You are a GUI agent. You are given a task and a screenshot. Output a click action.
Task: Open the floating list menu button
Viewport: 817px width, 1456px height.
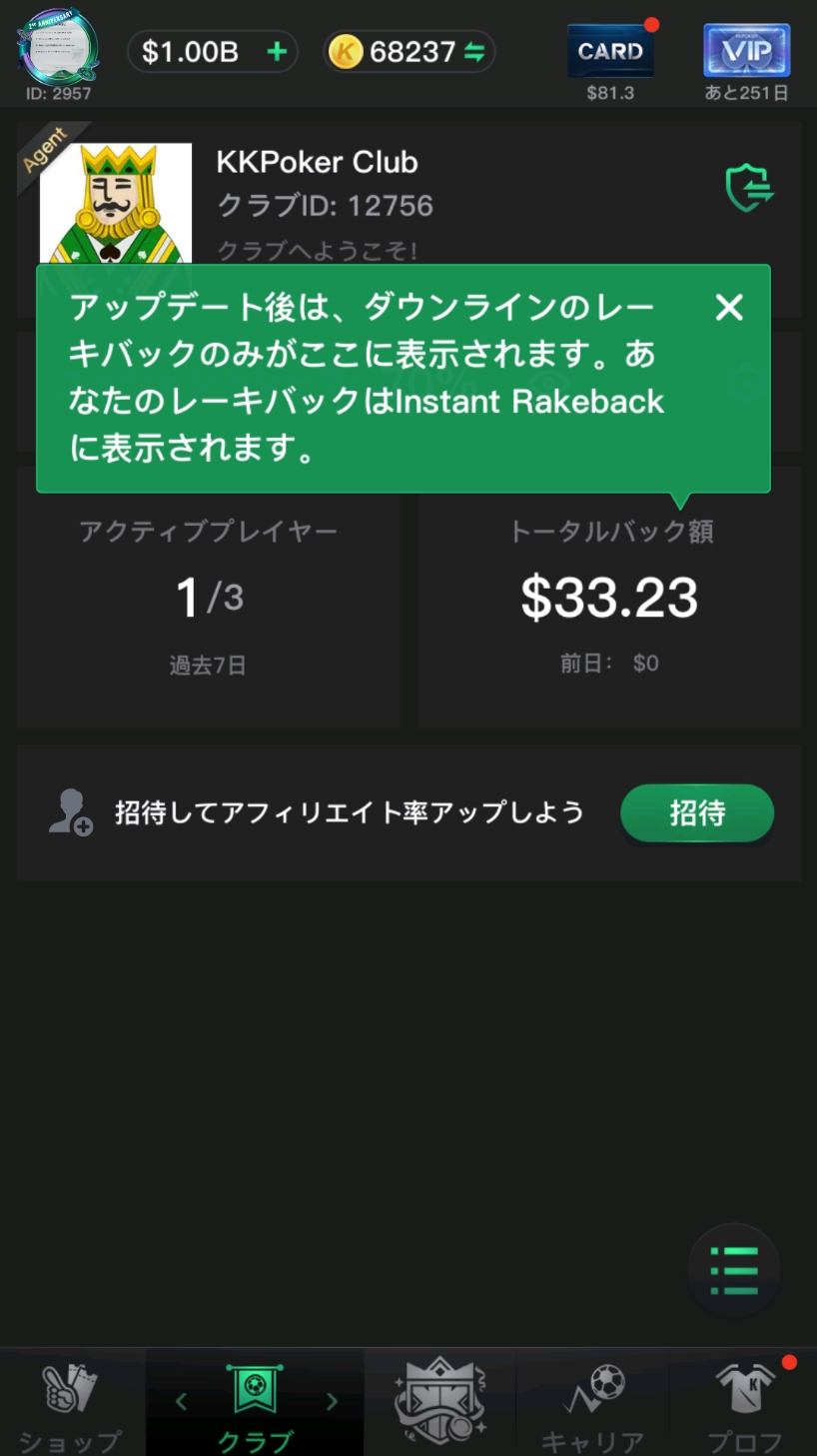734,1270
